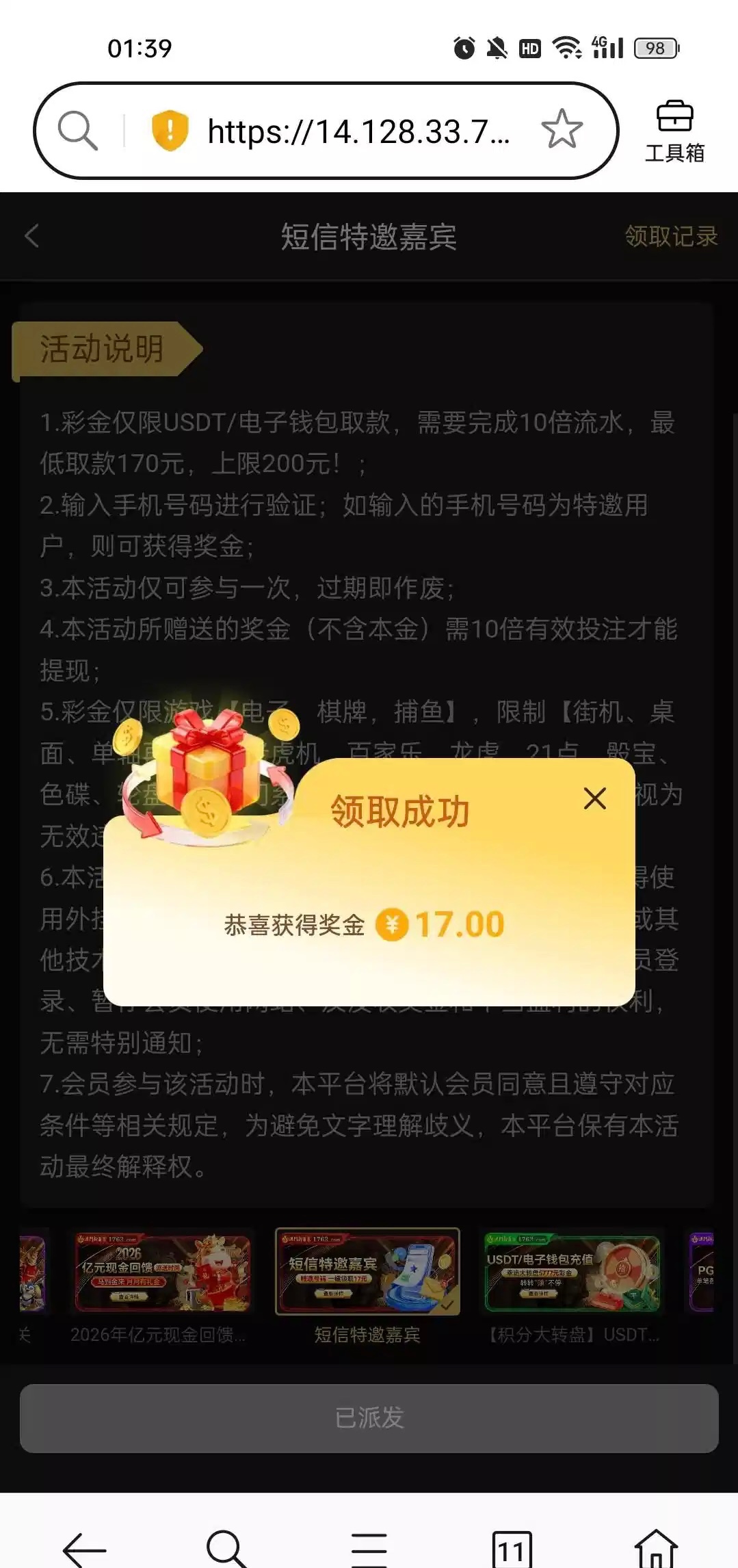Open the browser menu icon
The height and width of the screenshot is (1568, 738).
369,1549
